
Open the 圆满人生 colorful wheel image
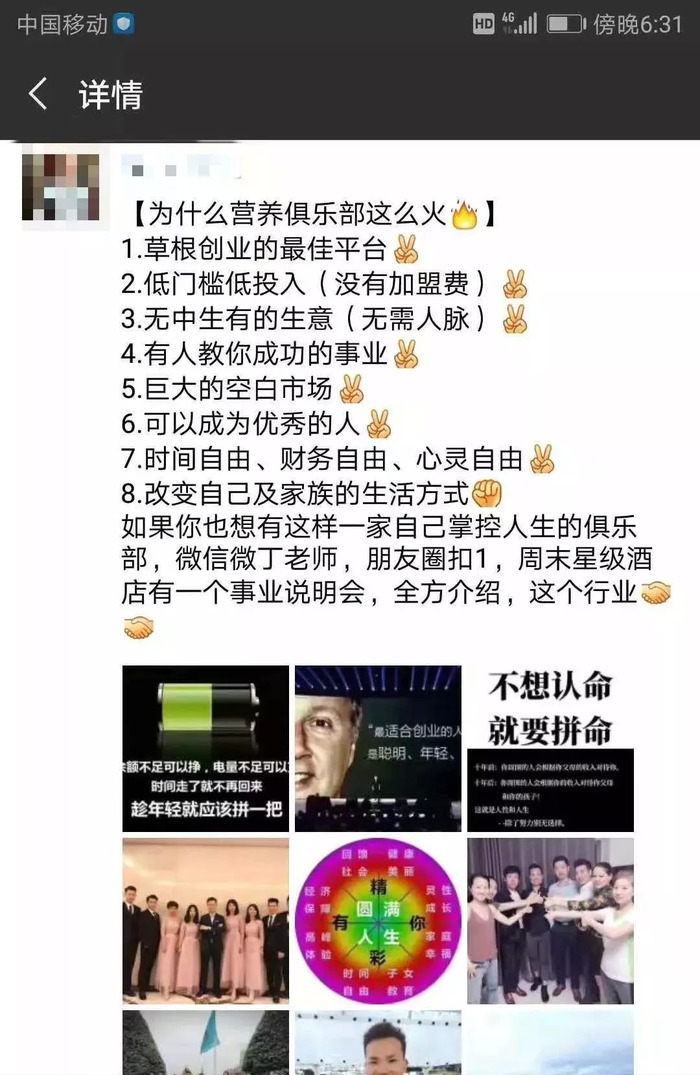[377, 921]
